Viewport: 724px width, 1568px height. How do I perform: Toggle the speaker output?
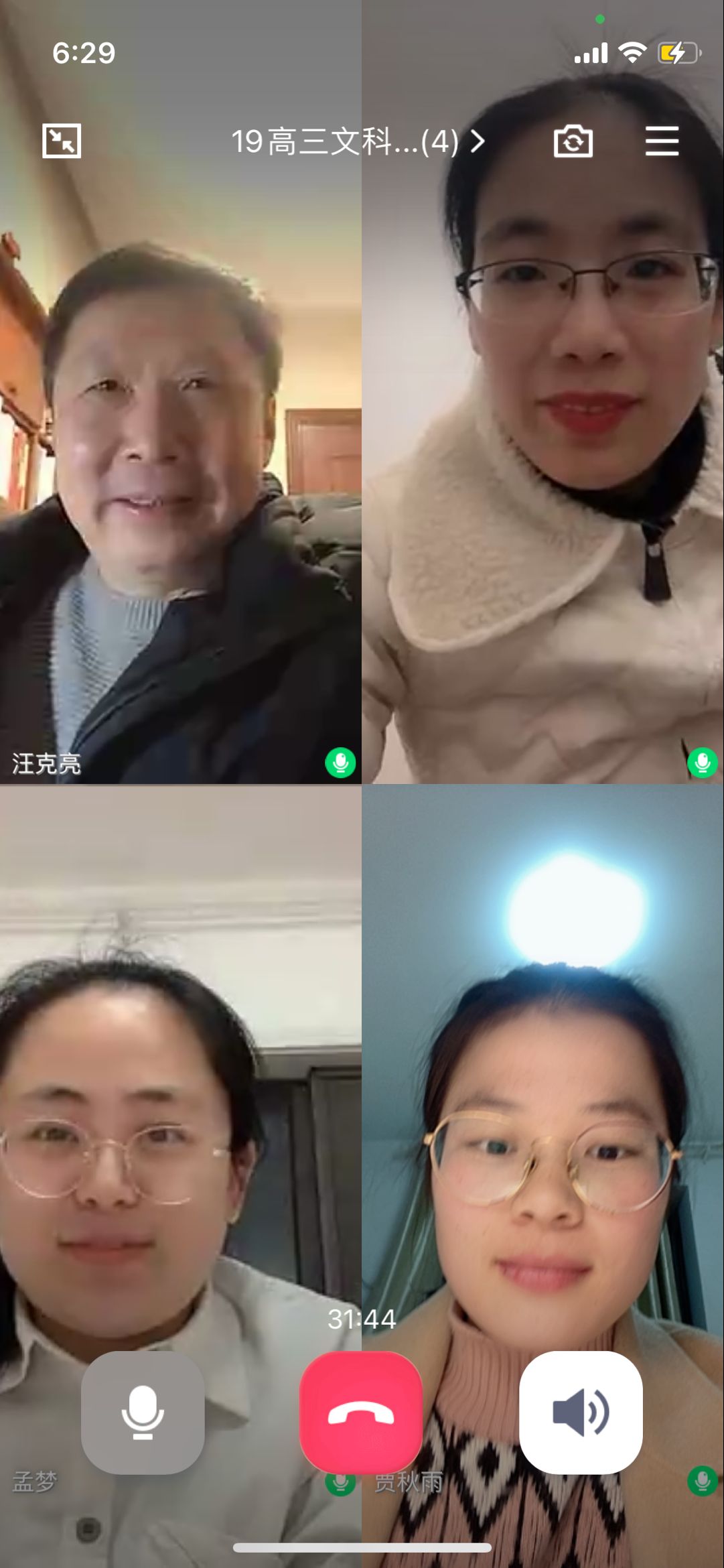pos(581,1412)
